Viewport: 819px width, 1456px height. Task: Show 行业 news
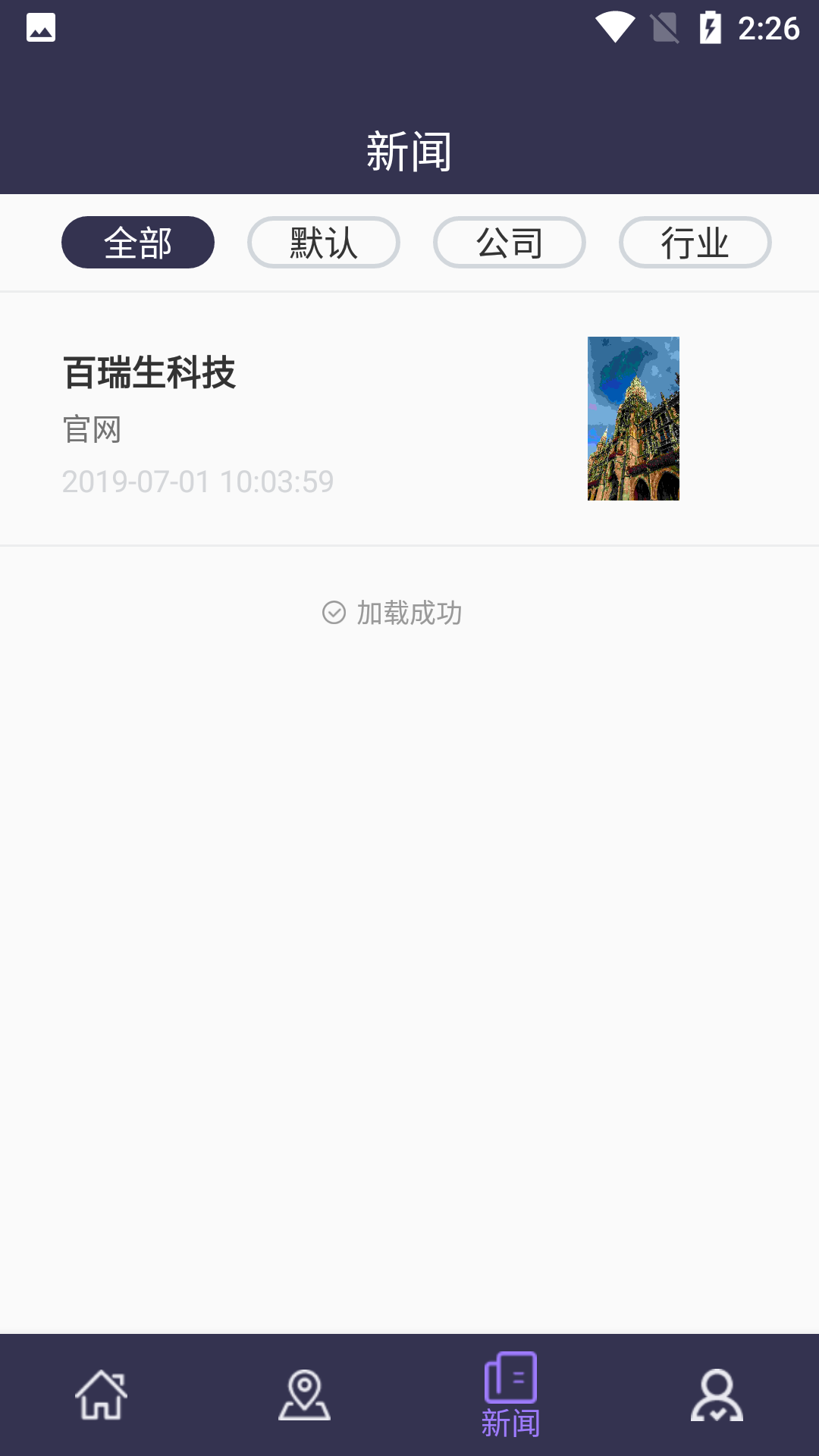coord(695,243)
